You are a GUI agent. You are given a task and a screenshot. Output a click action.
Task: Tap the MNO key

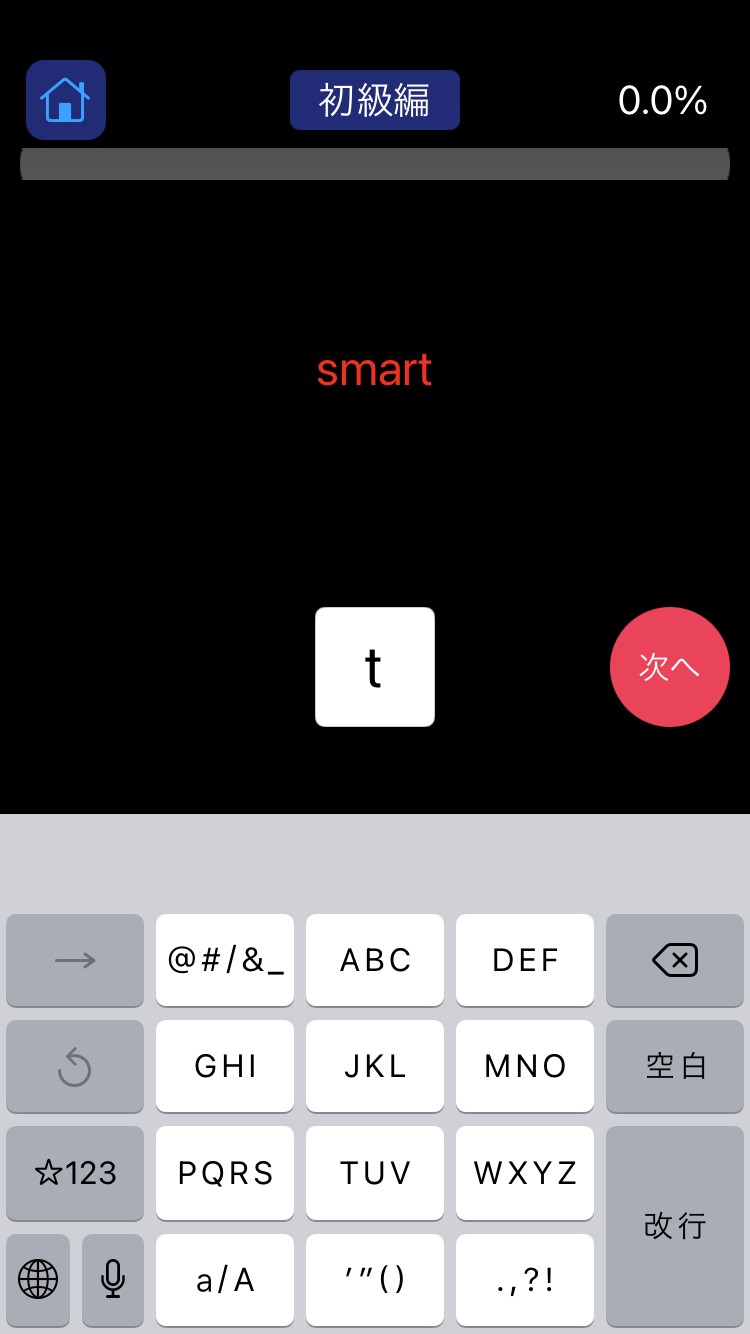coord(525,1066)
